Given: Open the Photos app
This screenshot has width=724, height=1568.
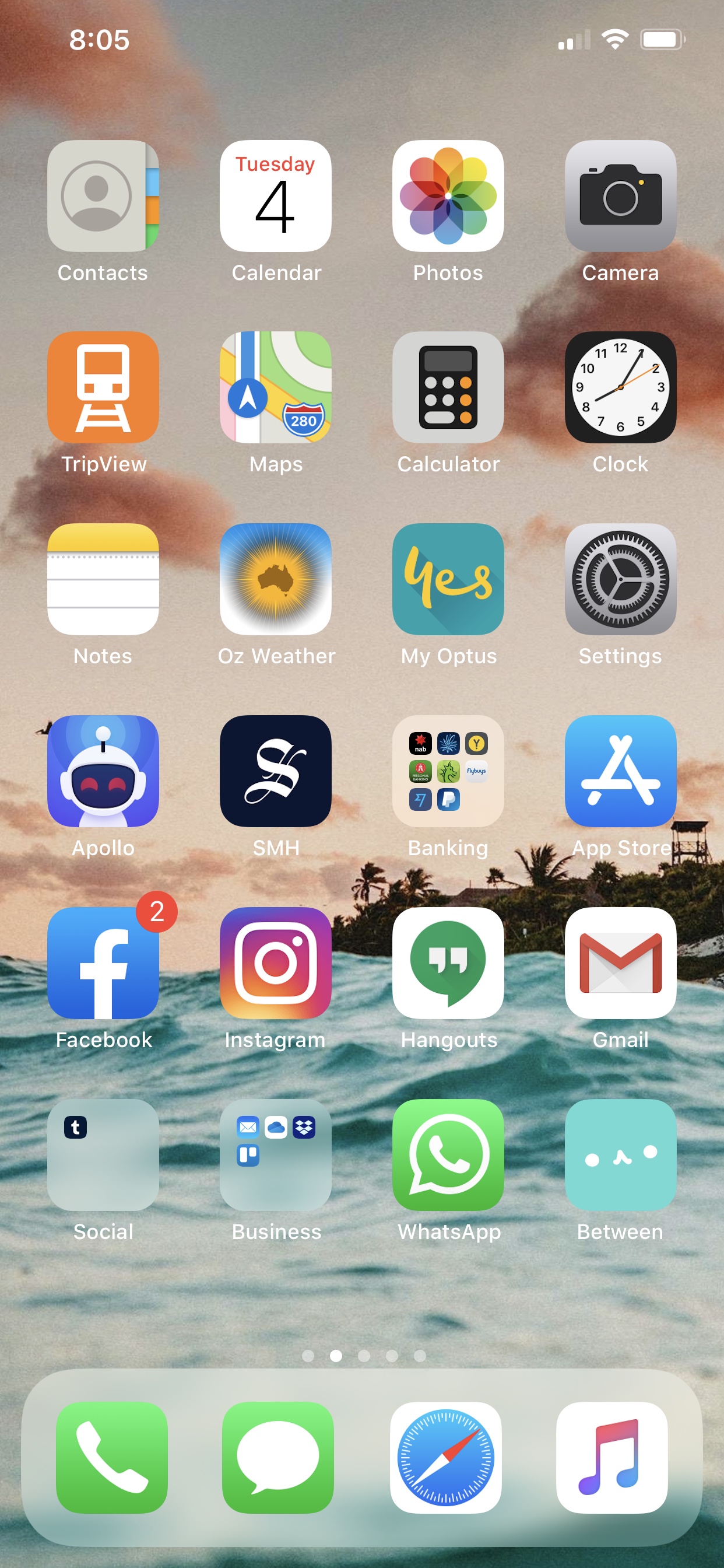Looking at the screenshot, I should [x=448, y=196].
